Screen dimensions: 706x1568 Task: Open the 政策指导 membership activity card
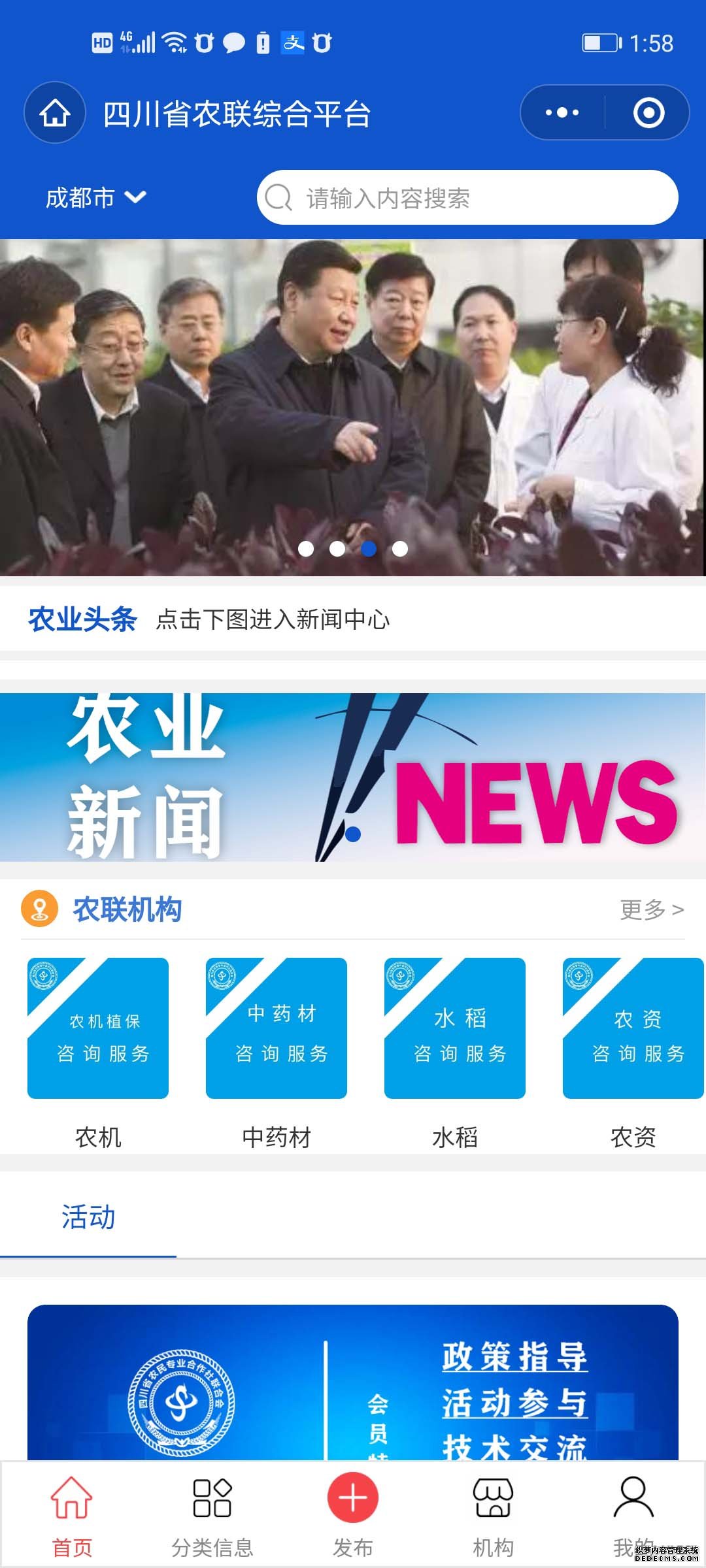point(353,1385)
